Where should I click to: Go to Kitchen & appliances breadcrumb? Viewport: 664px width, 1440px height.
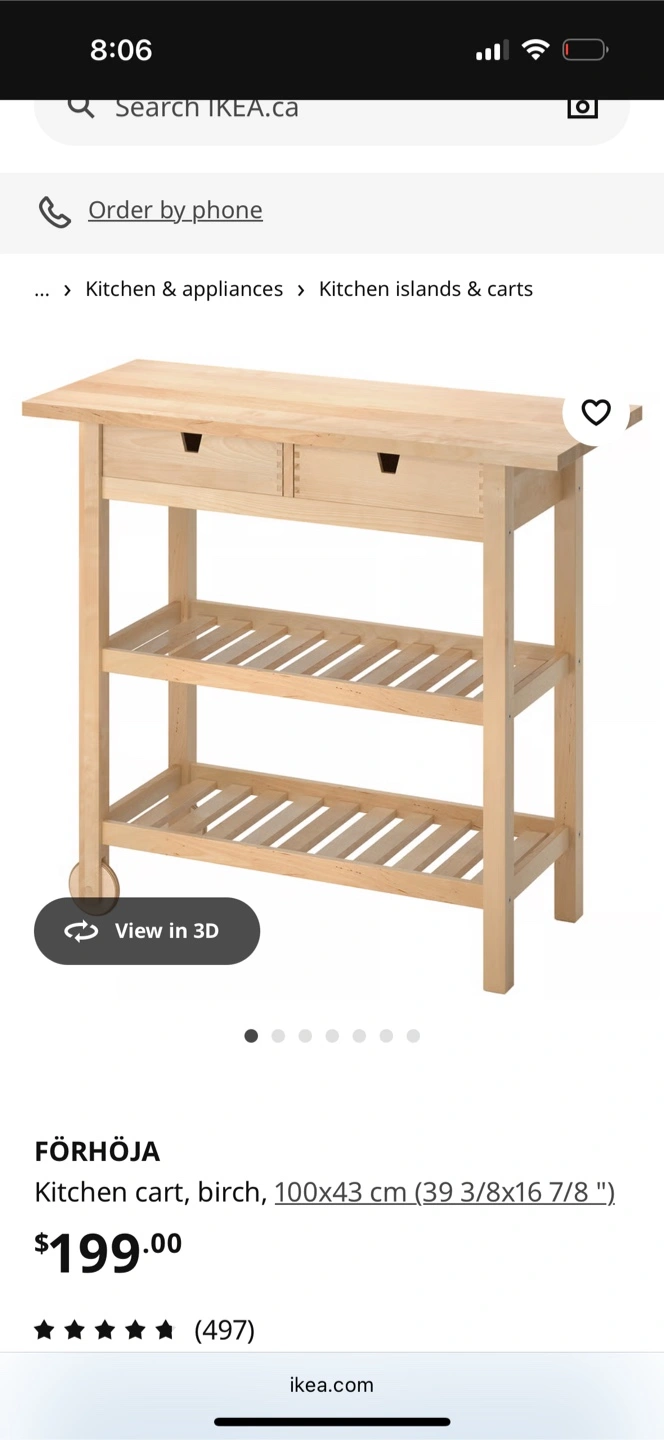(184, 289)
